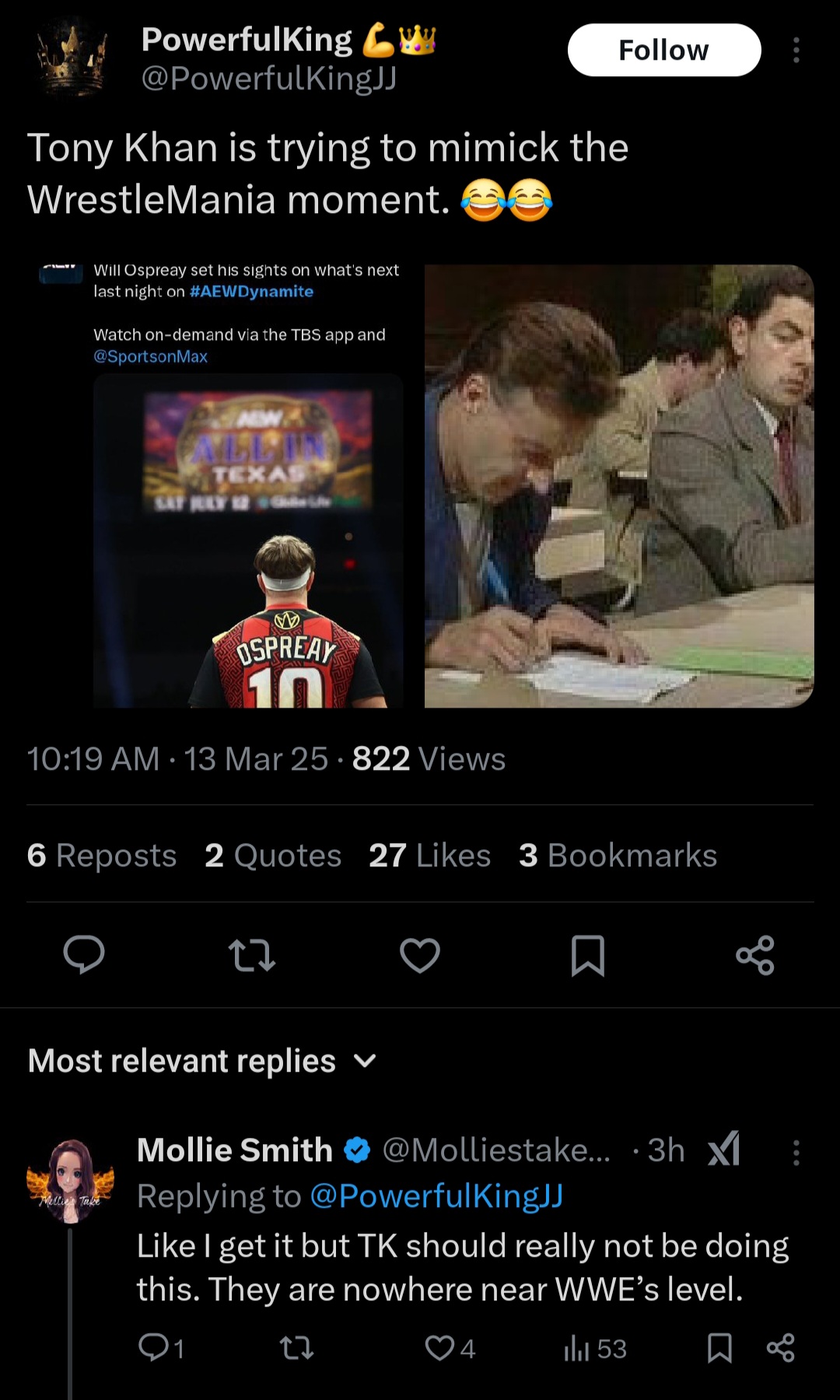Open PowerfulKing's profile avatar

(x=72, y=58)
